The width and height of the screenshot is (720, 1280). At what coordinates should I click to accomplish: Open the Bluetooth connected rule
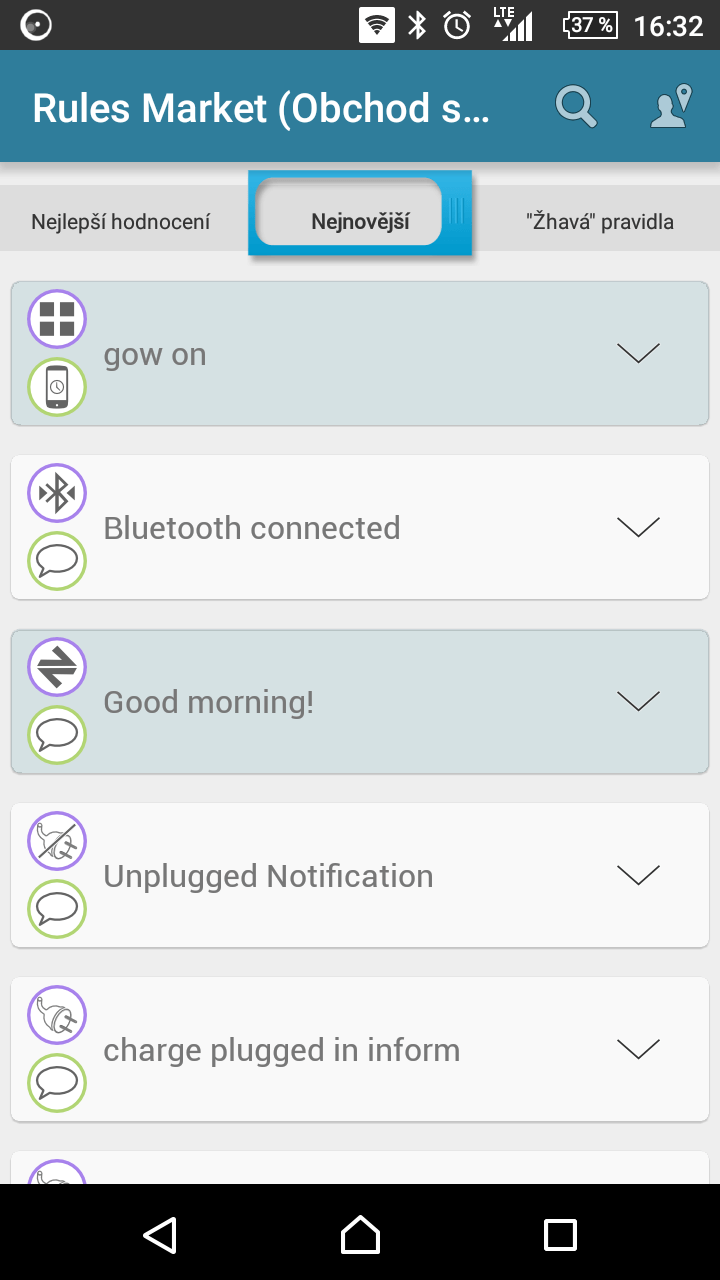360,528
